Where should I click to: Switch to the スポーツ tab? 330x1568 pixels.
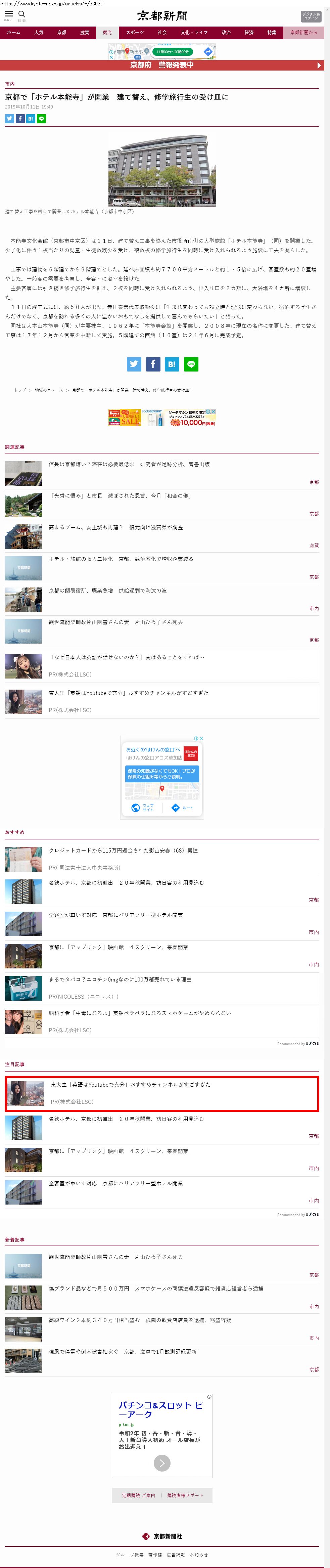click(x=135, y=32)
